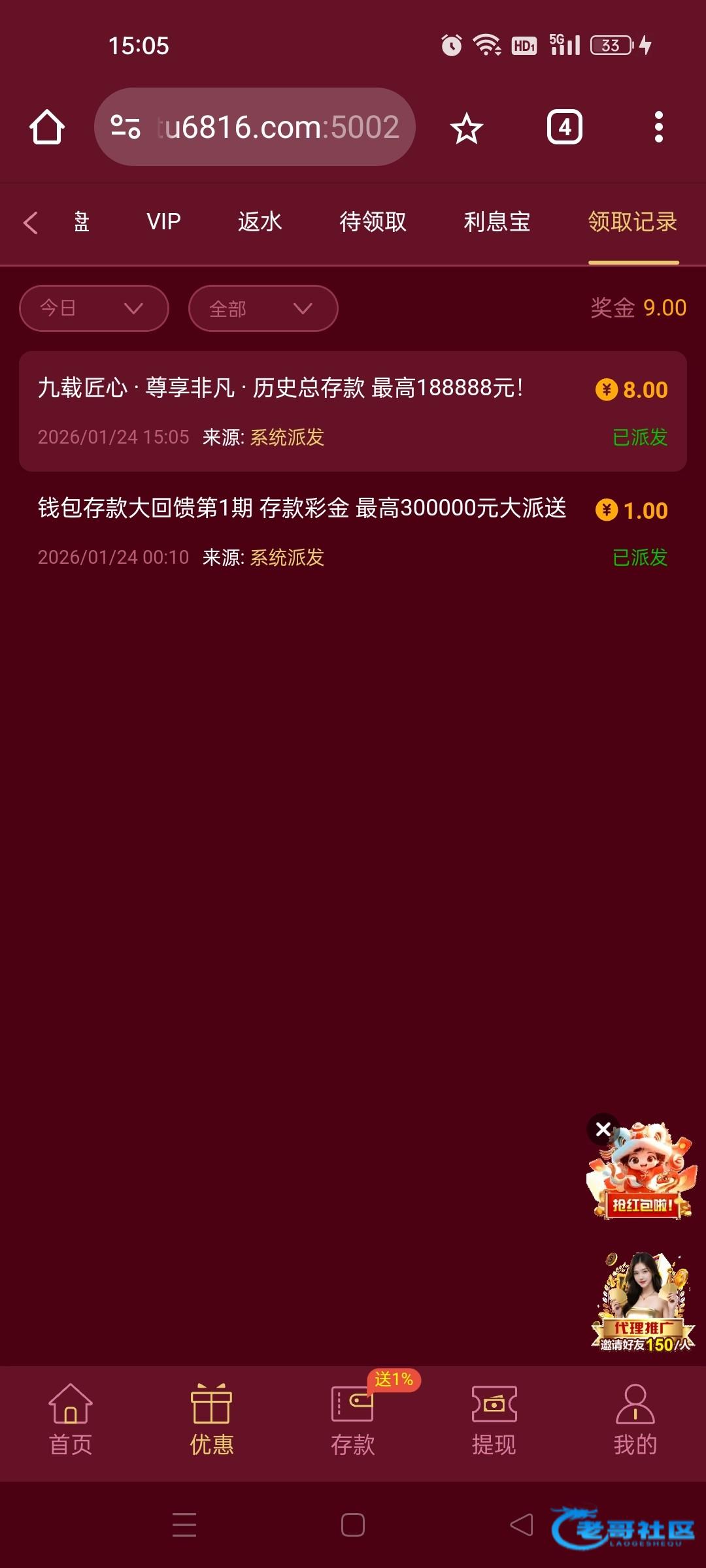Switch to the 利息宝 tab

(497, 222)
